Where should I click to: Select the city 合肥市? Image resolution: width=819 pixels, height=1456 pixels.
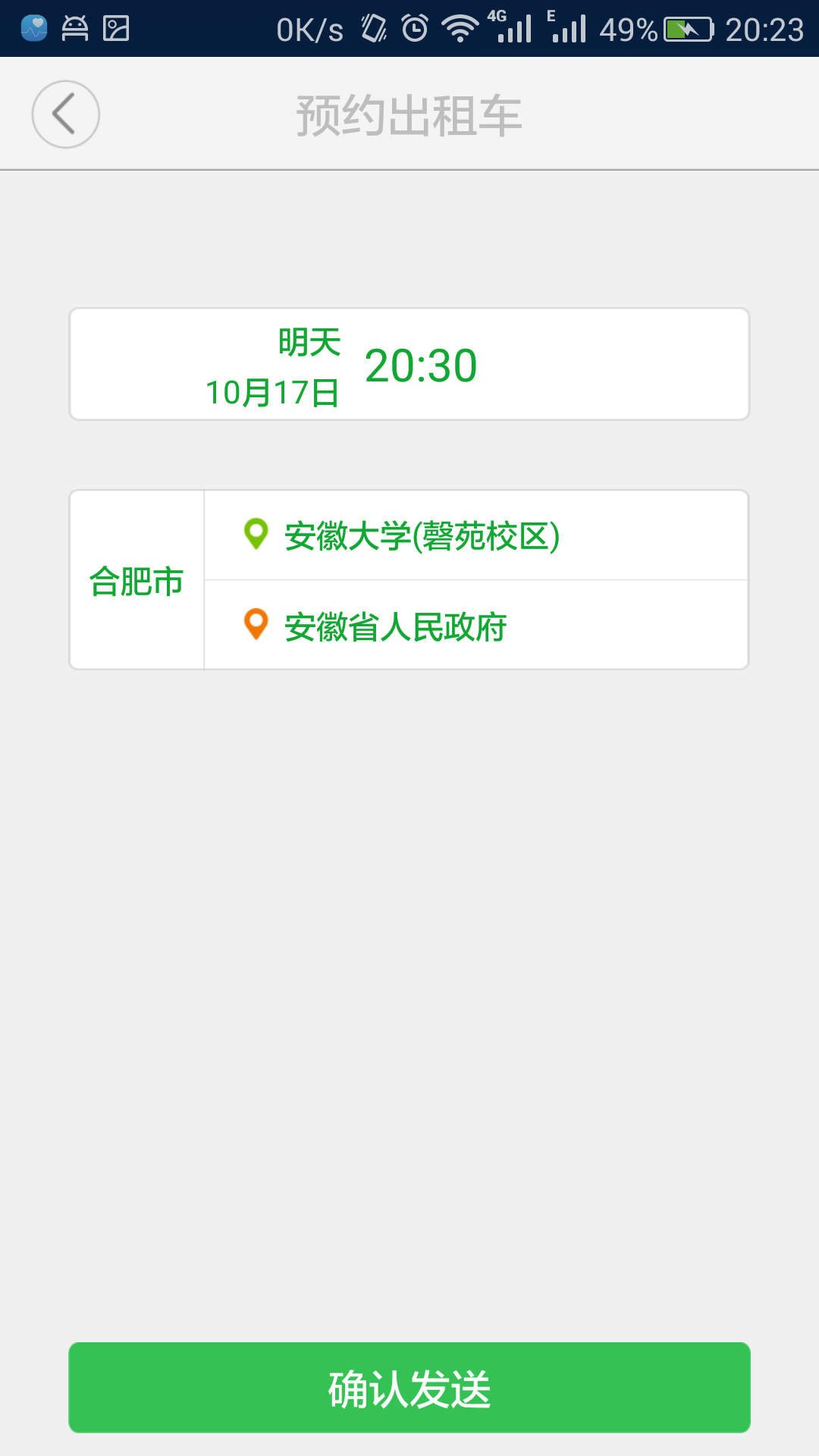[x=136, y=580]
